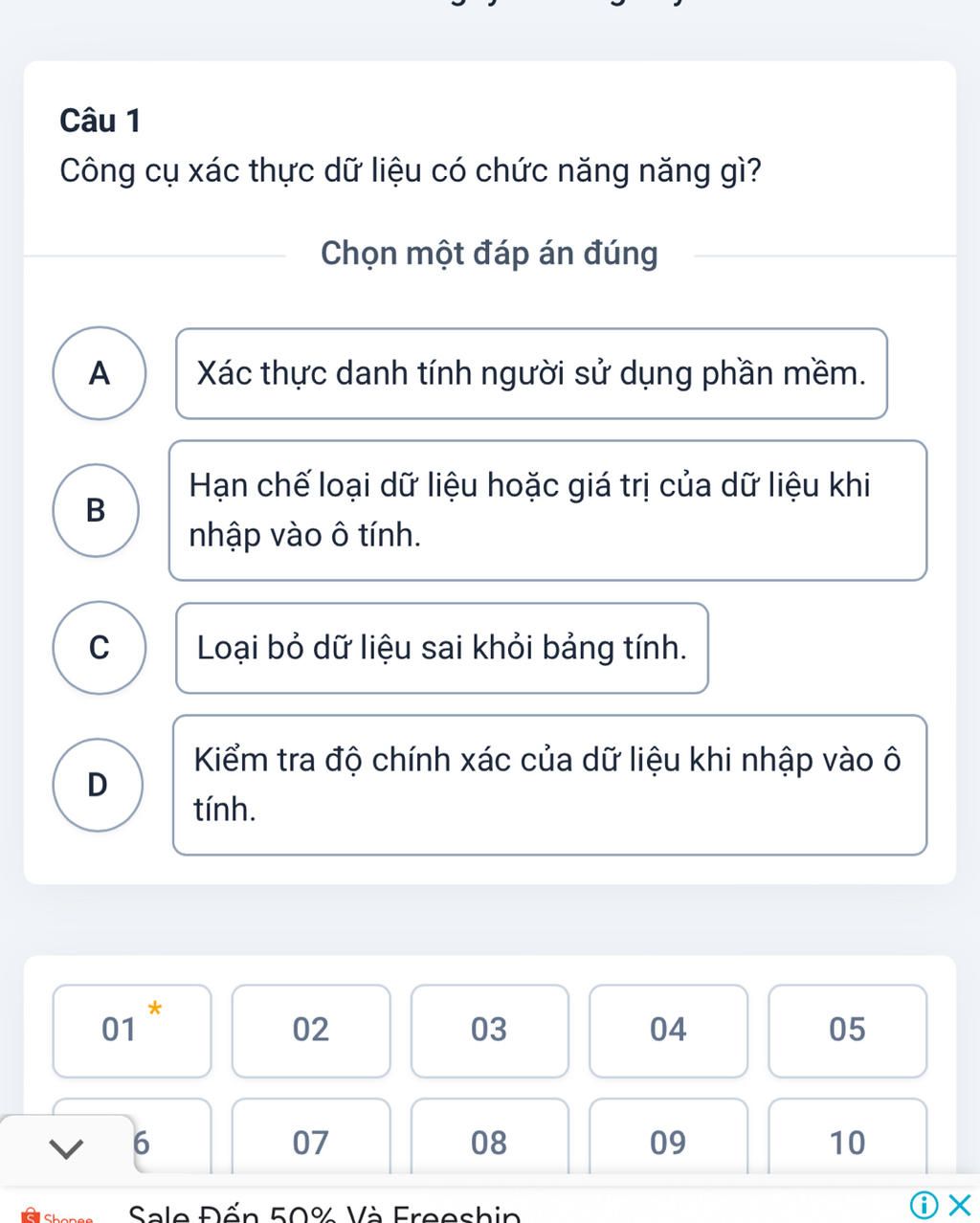Image resolution: width=980 pixels, height=1223 pixels.
Task: Go to question 05
Action: click(847, 1030)
